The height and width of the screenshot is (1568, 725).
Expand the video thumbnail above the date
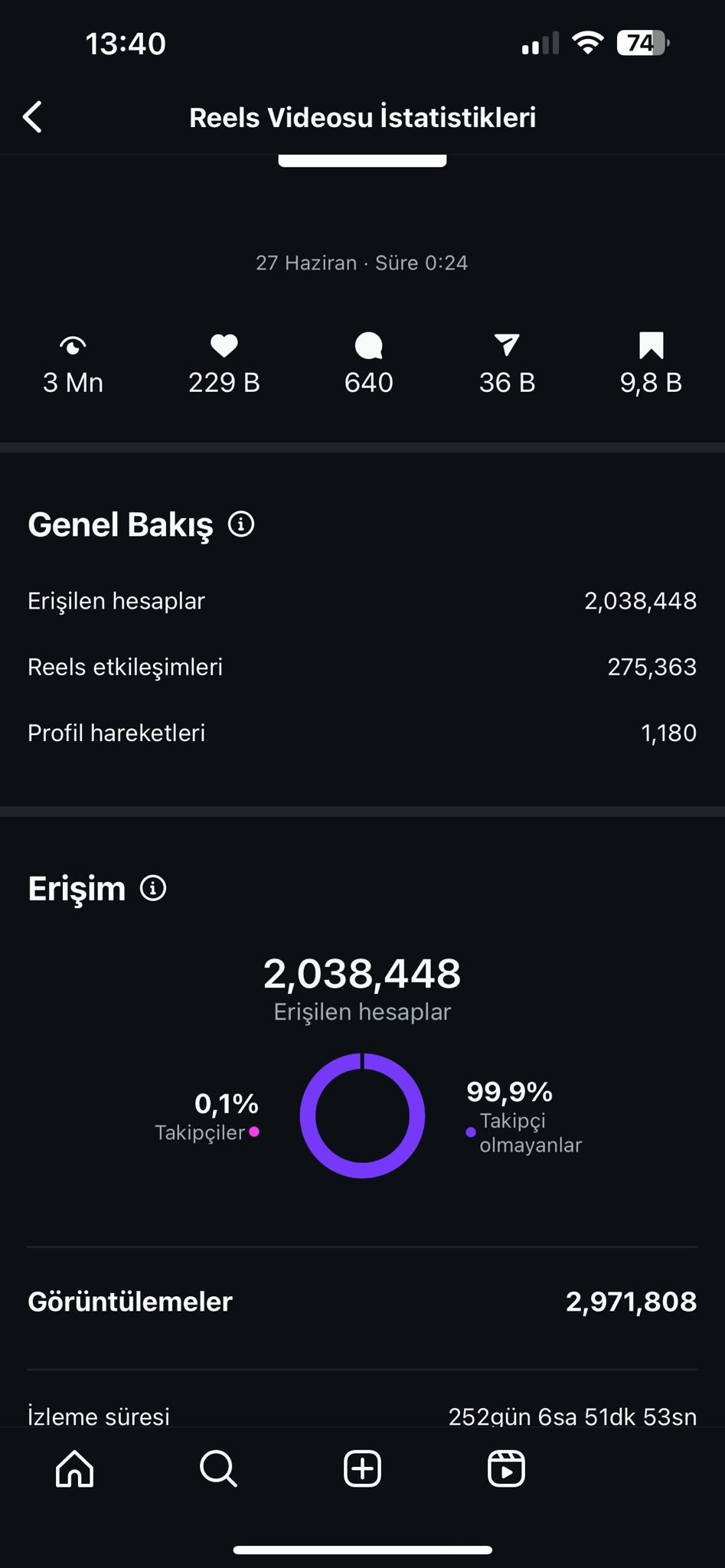pos(362,158)
